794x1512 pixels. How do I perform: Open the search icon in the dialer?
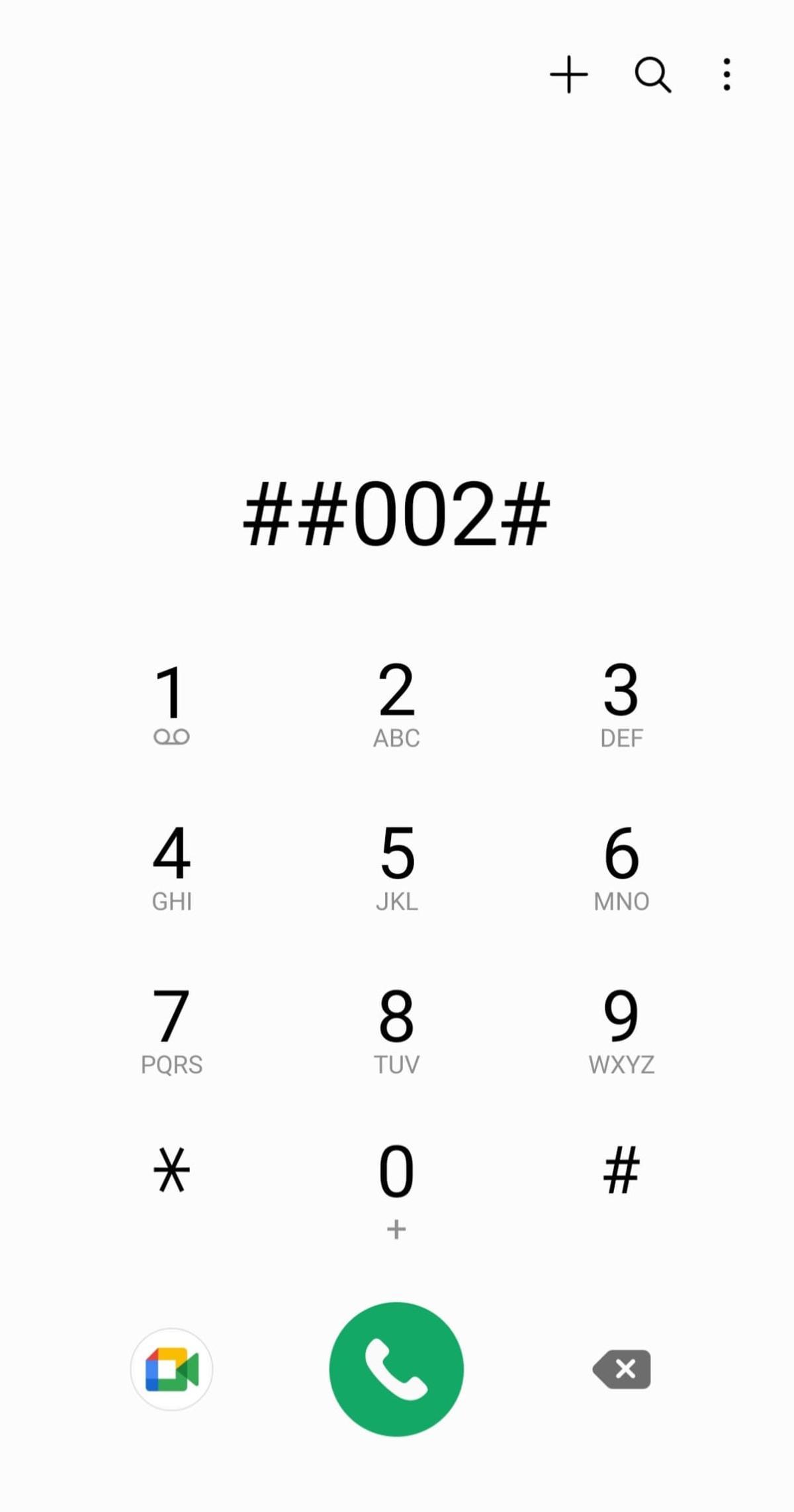point(652,74)
